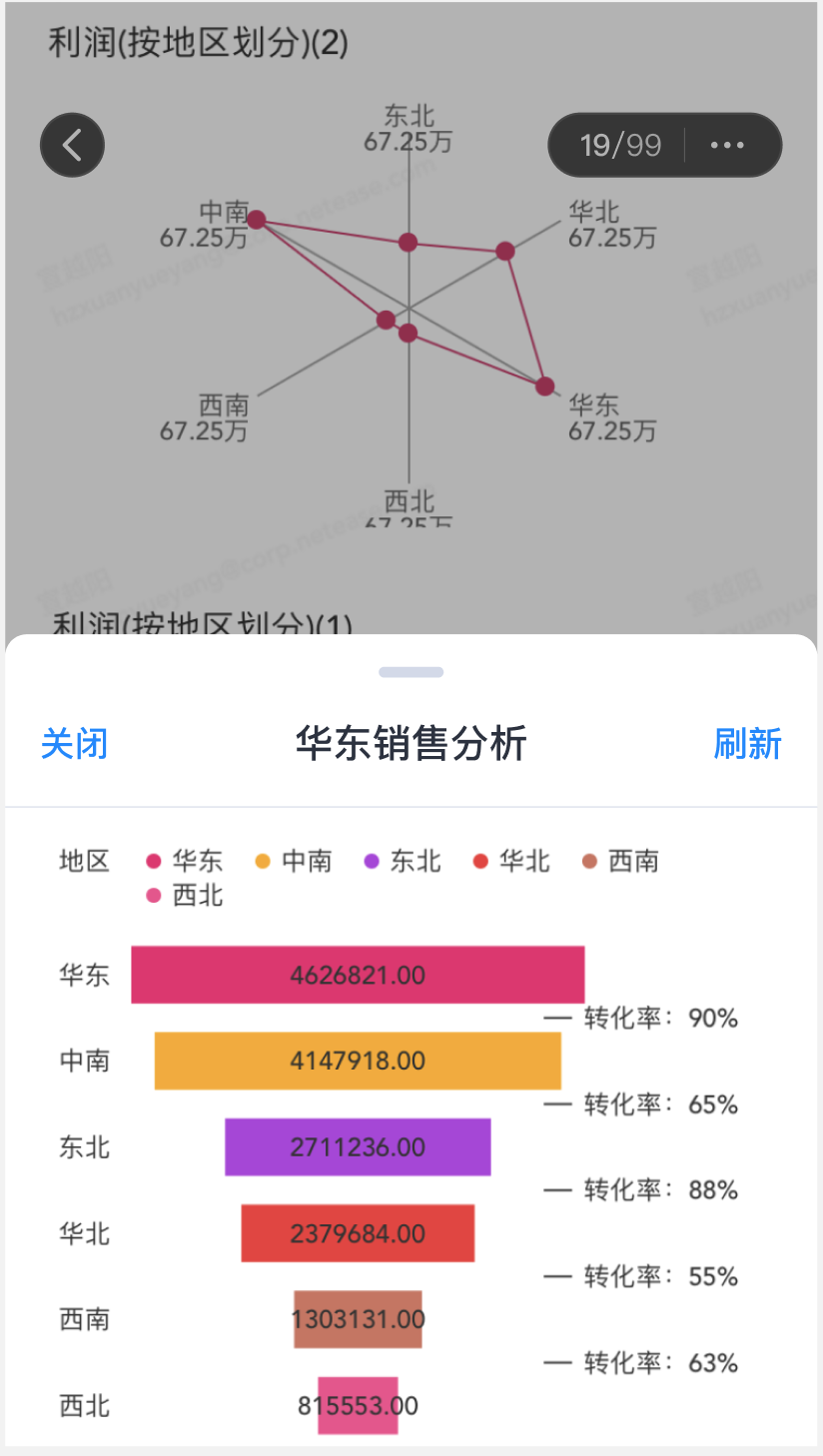Image resolution: width=823 pixels, height=1456 pixels.
Task: Toggle the 东北 legend item
Action: pos(403,861)
